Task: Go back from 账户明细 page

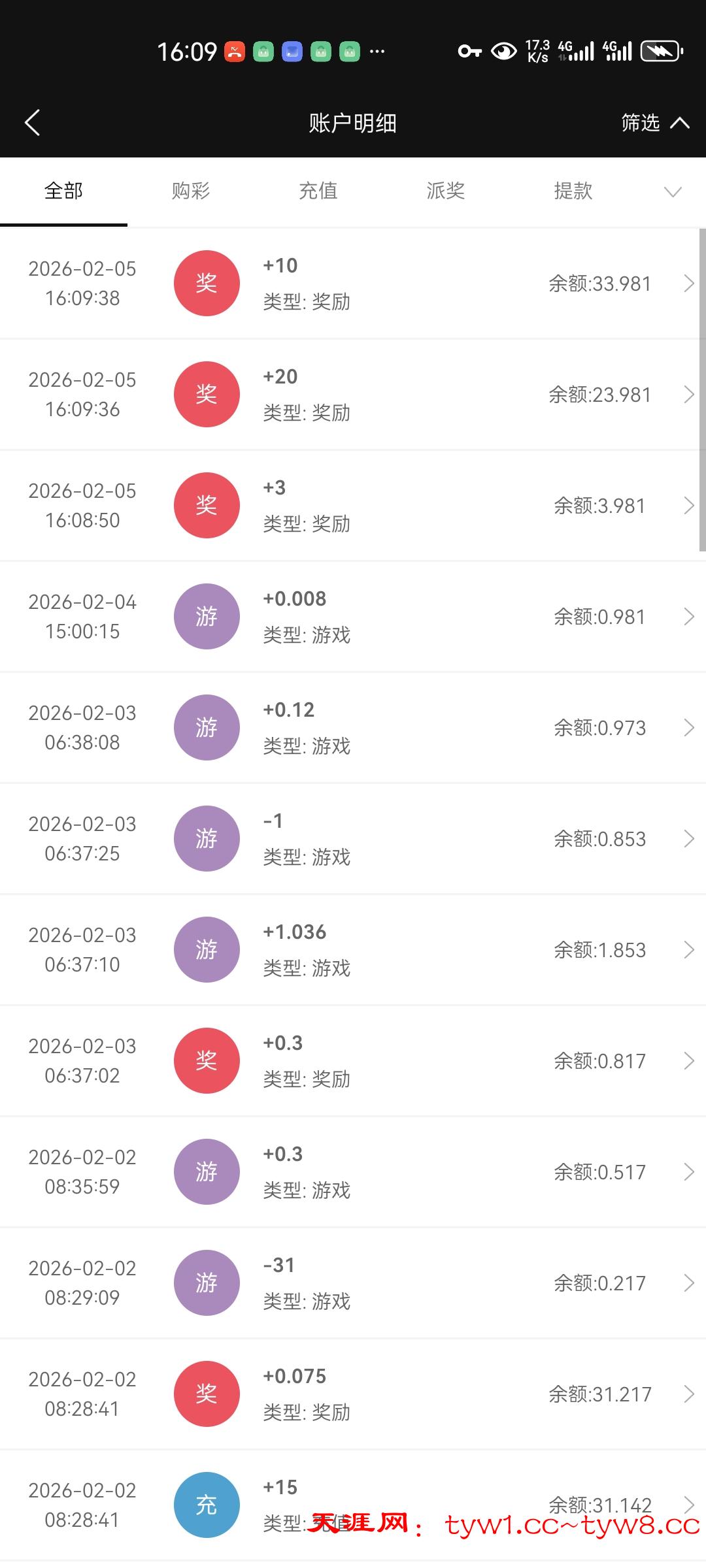Action: tap(33, 122)
